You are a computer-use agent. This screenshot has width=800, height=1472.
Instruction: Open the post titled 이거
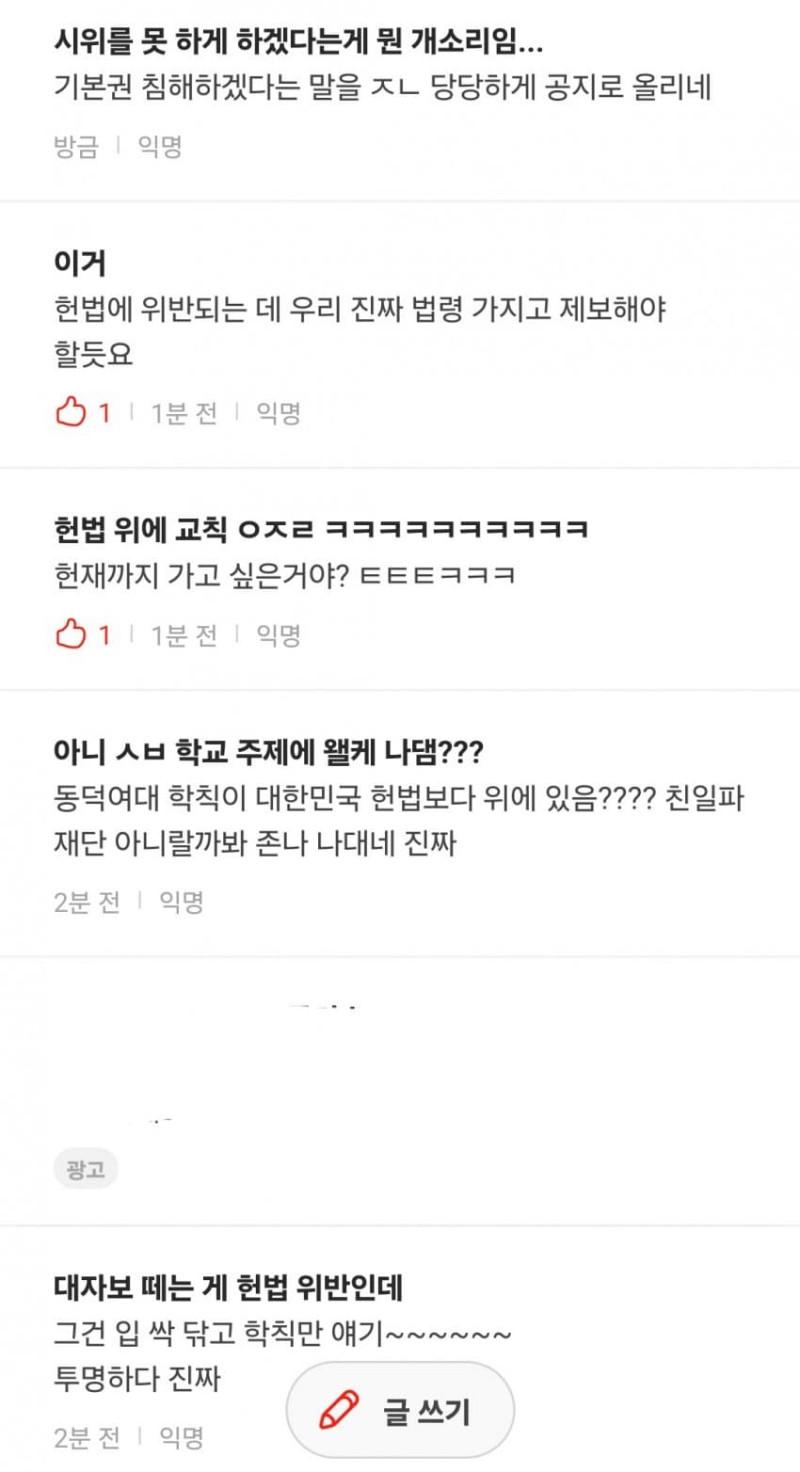click(80, 263)
